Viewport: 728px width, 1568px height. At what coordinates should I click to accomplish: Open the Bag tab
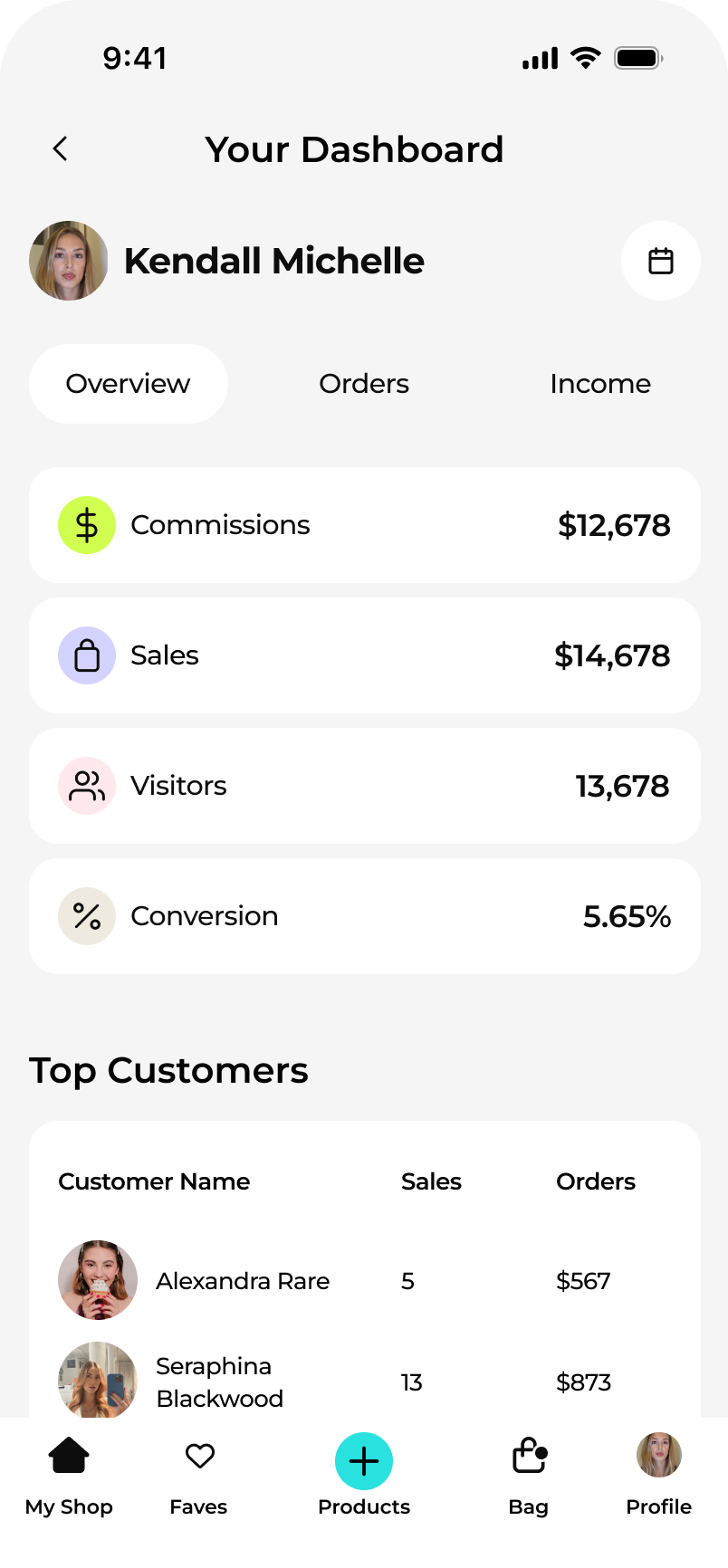(x=529, y=1476)
